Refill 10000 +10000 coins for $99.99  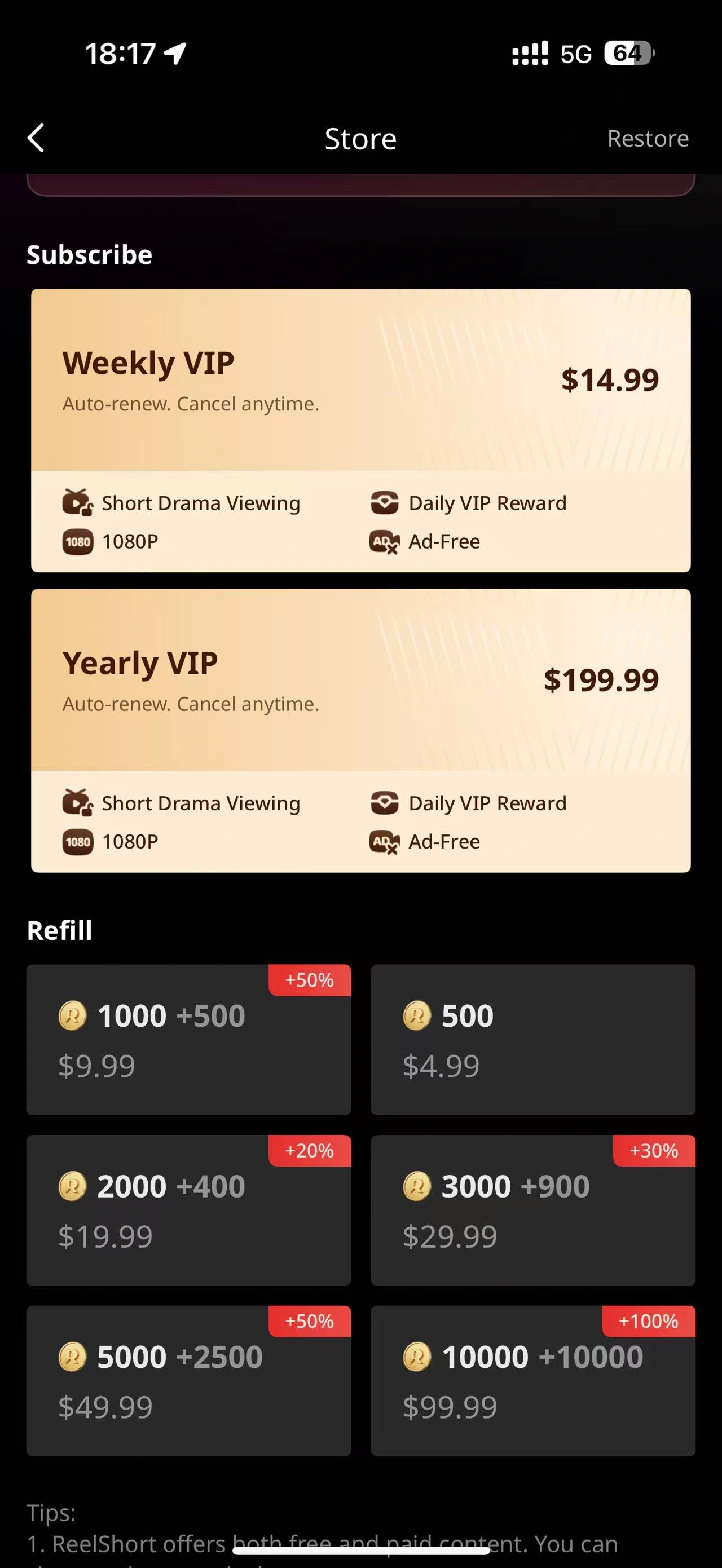click(532, 1380)
